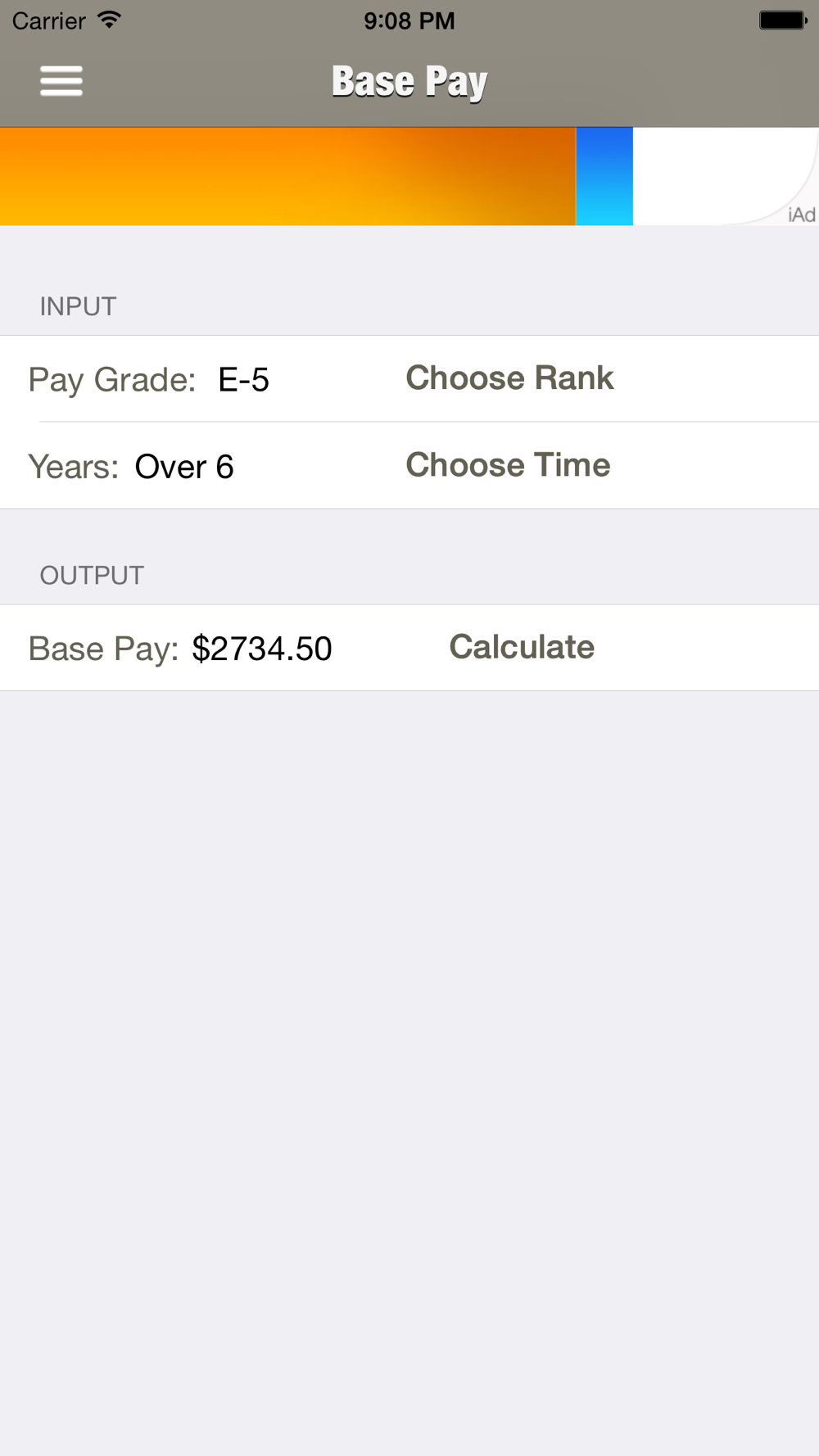
Task: Tap Choose Rank button
Action: tap(509, 378)
